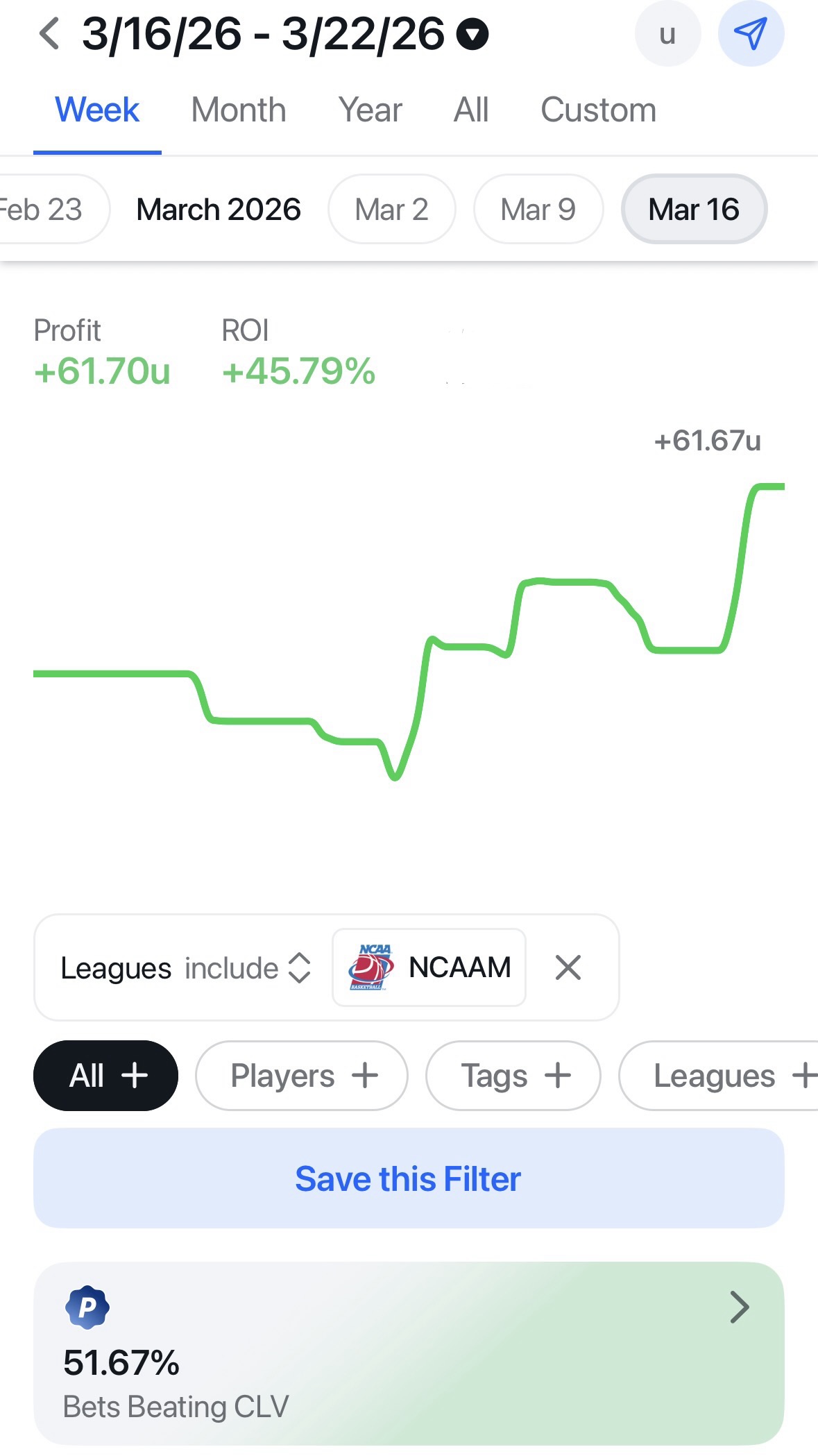
Task: Save this Filter
Action: tap(409, 1178)
